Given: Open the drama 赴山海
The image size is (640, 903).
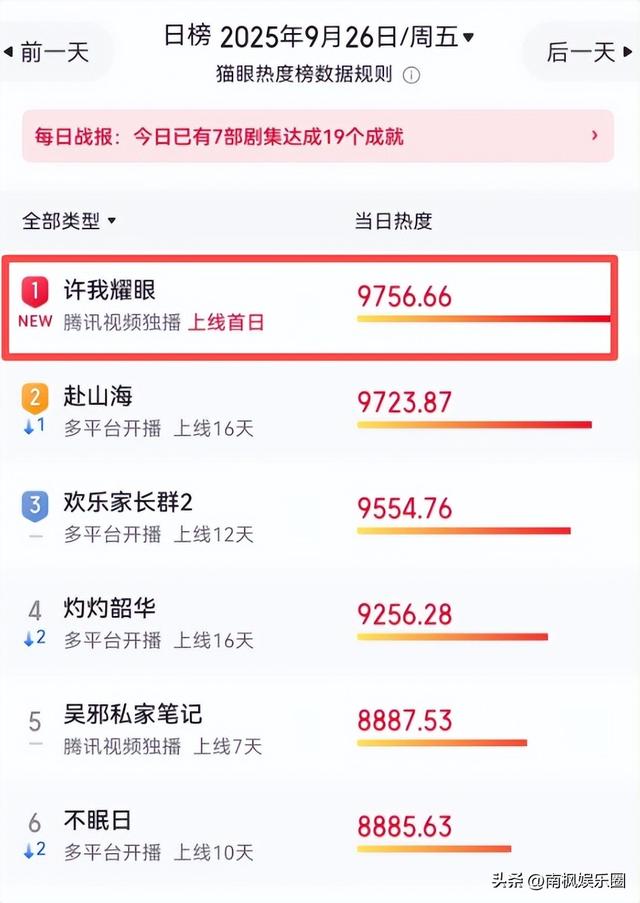Looking at the screenshot, I should click(x=98, y=397).
